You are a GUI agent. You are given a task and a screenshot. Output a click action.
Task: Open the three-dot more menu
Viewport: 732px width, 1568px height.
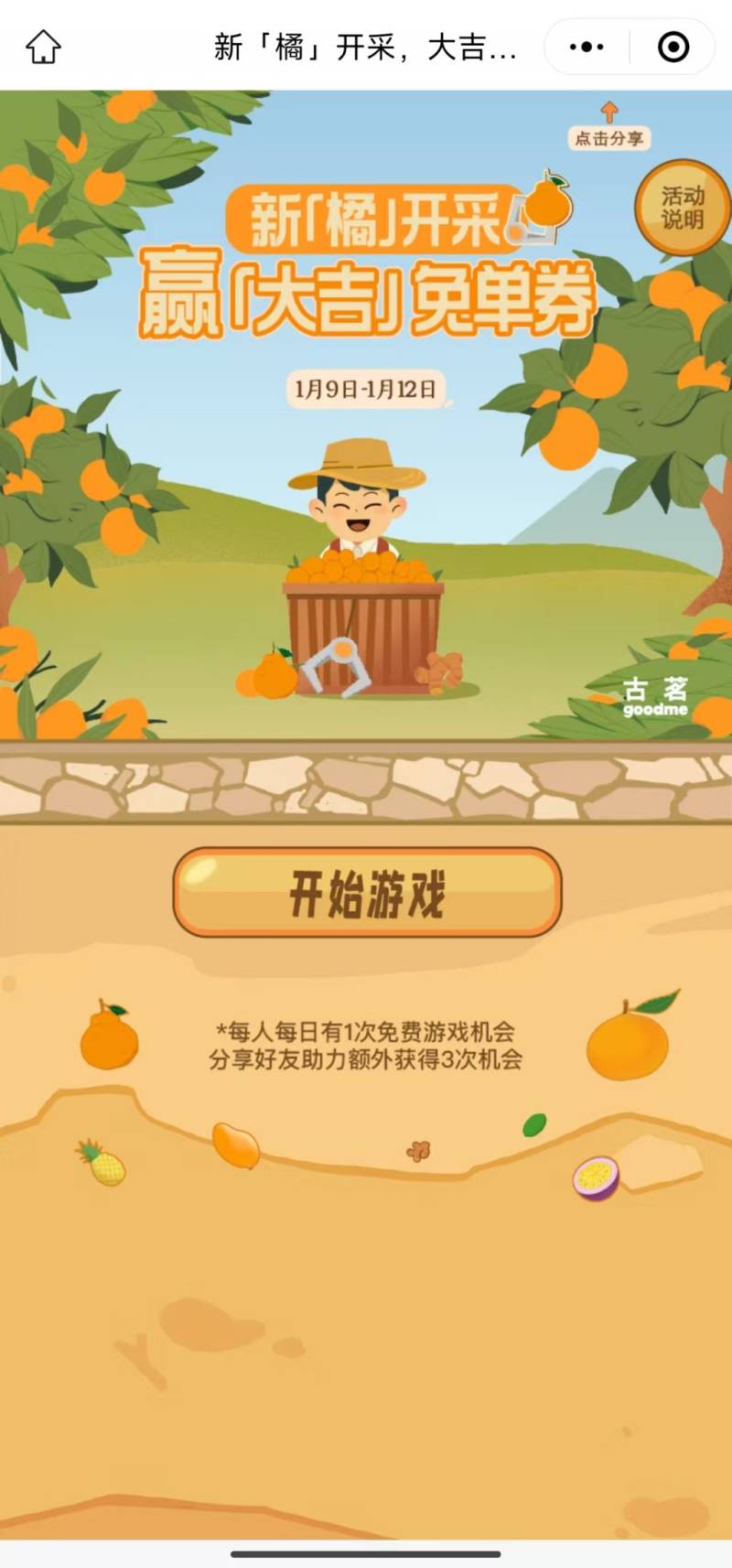(x=587, y=47)
